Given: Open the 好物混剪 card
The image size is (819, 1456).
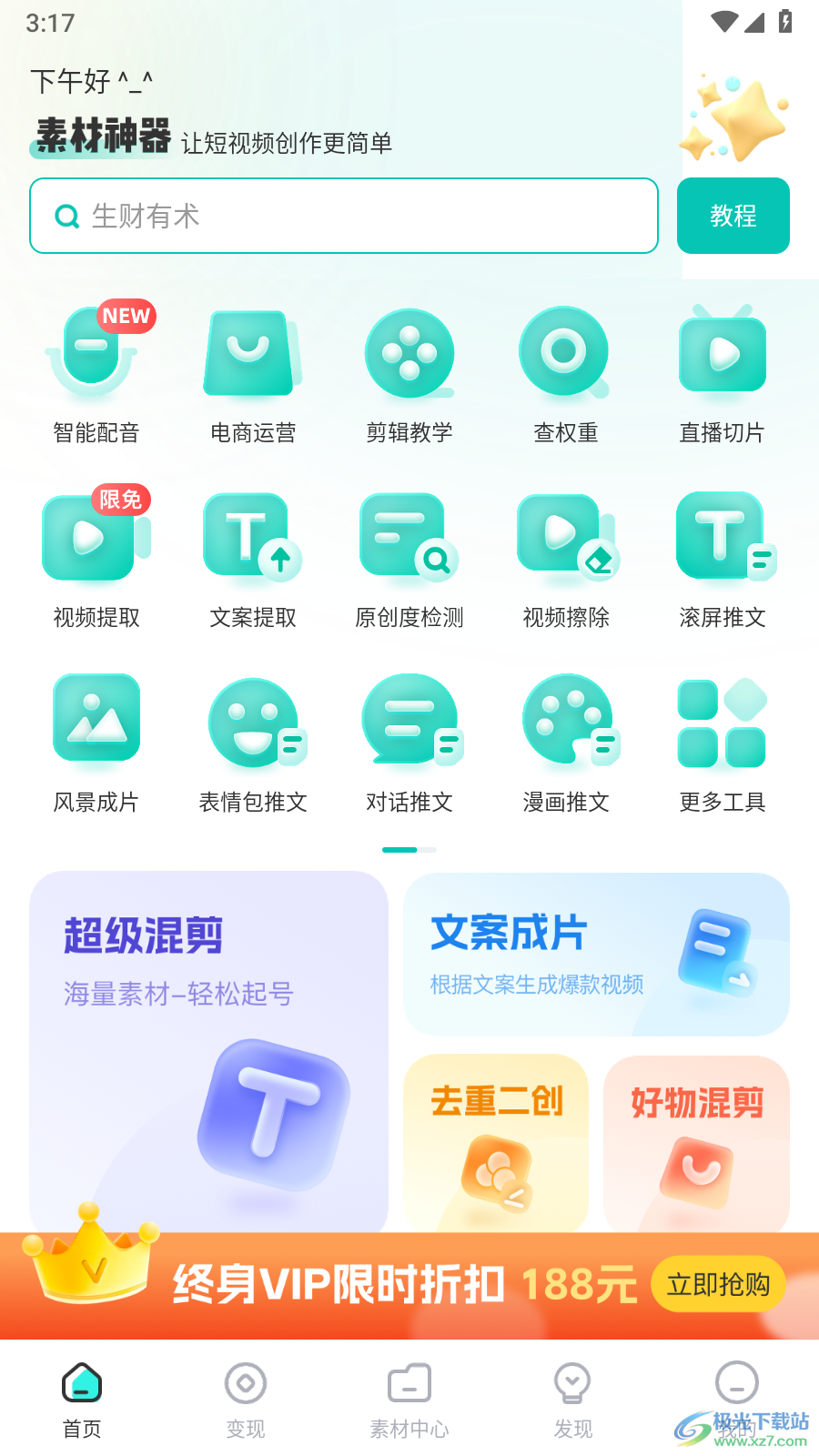Looking at the screenshot, I should point(696,1142).
